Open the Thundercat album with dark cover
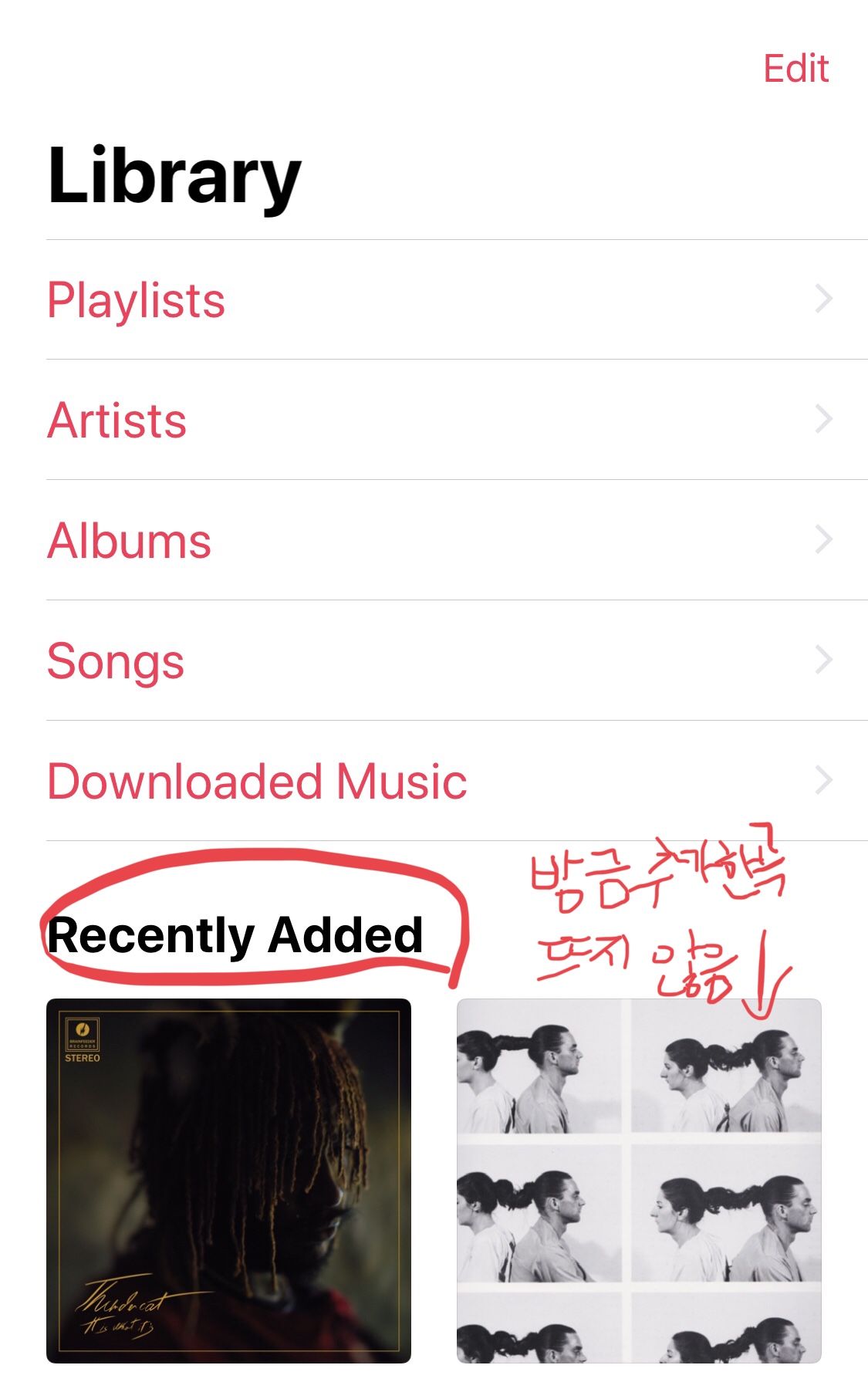This screenshot has width=868, height=1382. click(x=228, y=1181)
